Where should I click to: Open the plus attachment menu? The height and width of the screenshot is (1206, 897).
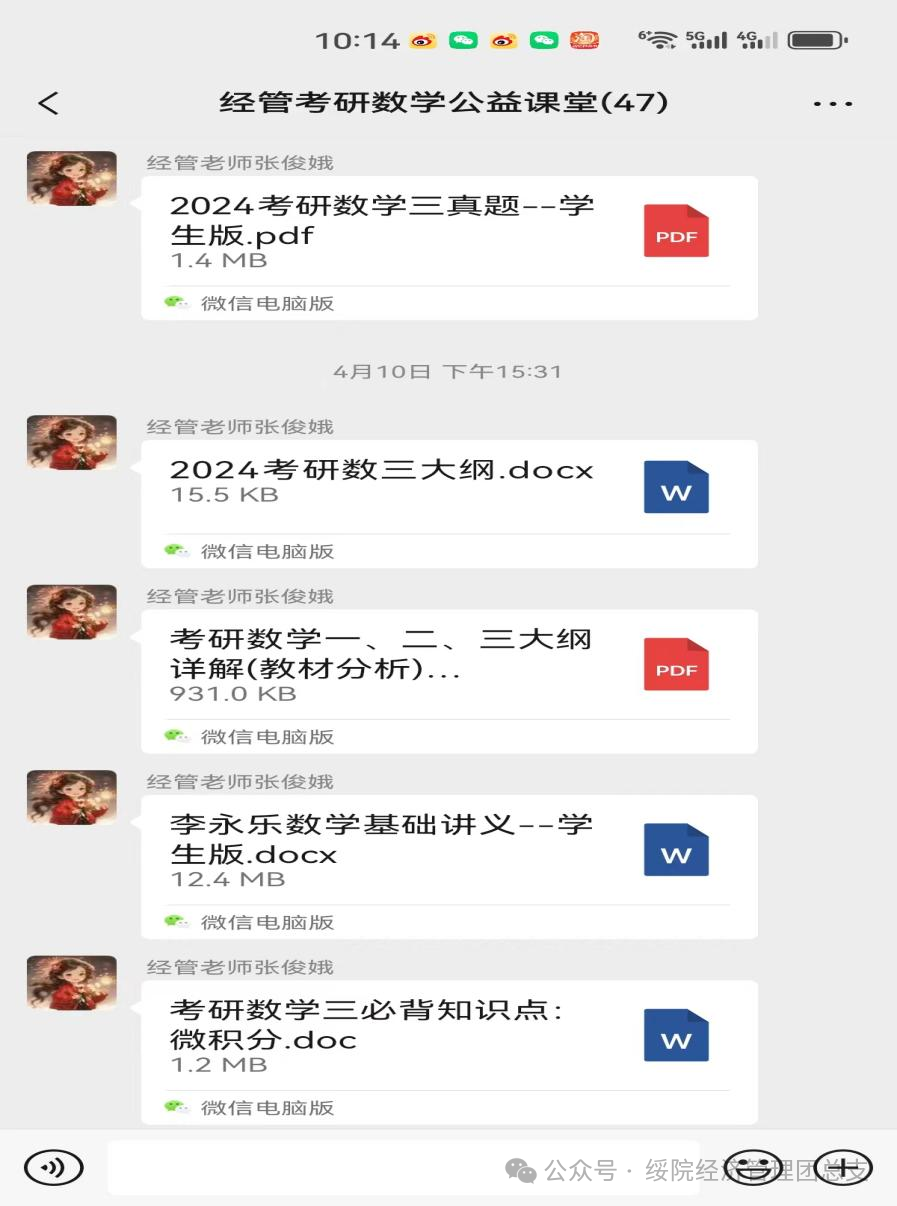coord(843,1167)
